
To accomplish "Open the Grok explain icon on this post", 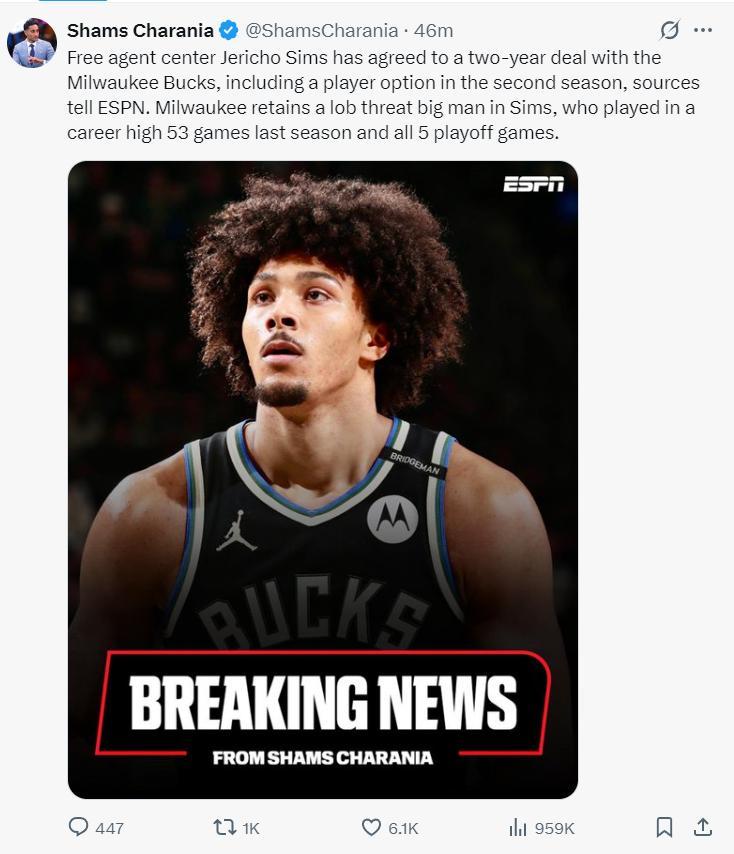I will tap(670, 31).
